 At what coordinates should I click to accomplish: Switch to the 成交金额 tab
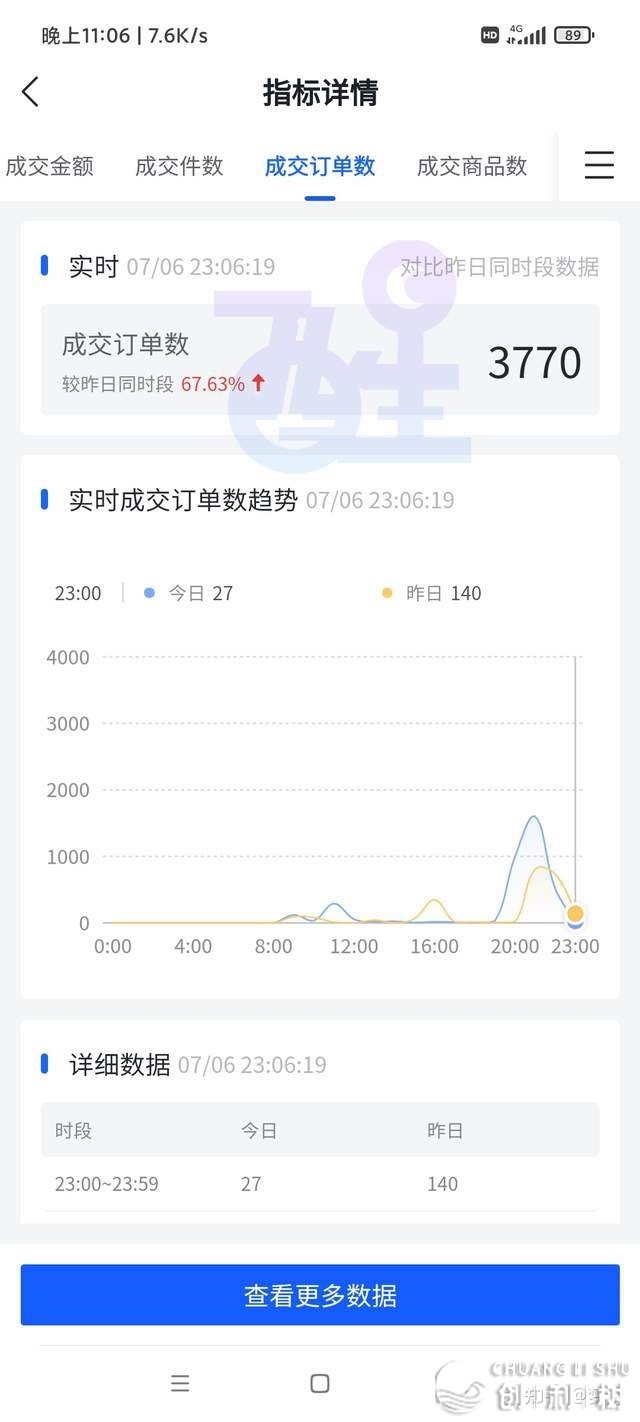click(50, 166)
